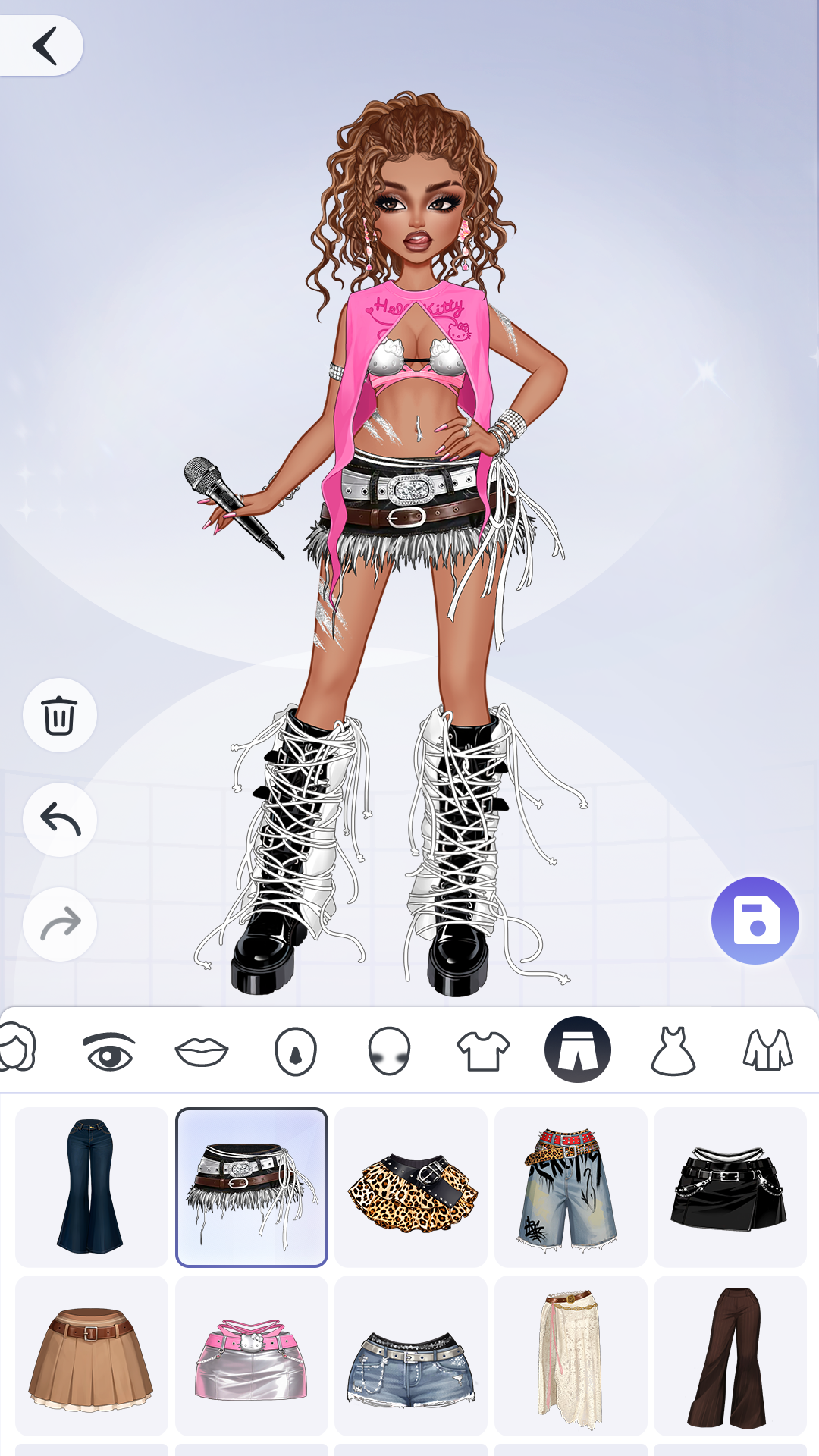
Task: Choose the black mini skirt with chain
Action: pyautogui.click(x=730, y=1187)
